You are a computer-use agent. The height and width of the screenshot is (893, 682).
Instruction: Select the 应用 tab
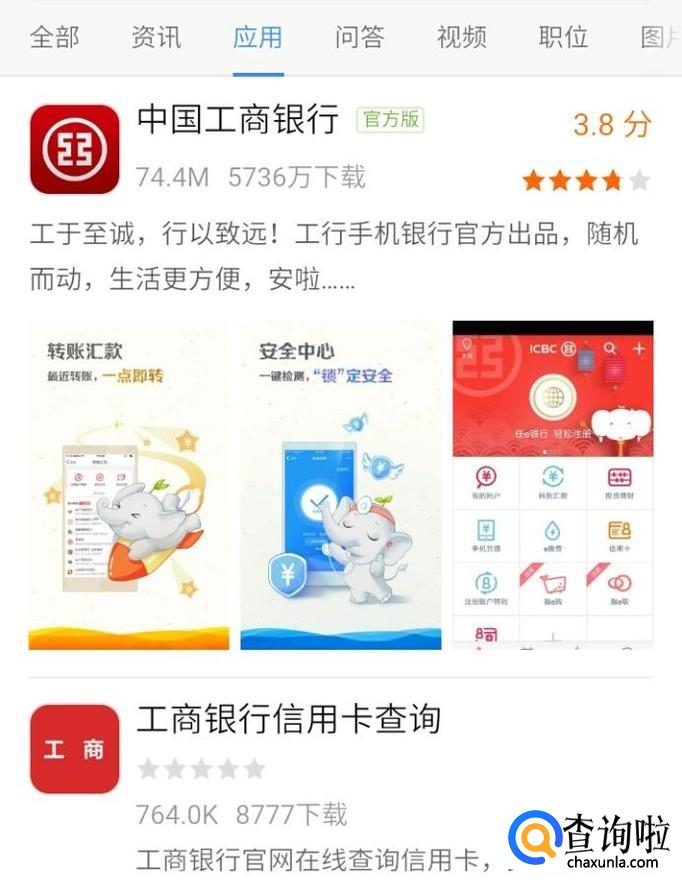pos(258,38)
